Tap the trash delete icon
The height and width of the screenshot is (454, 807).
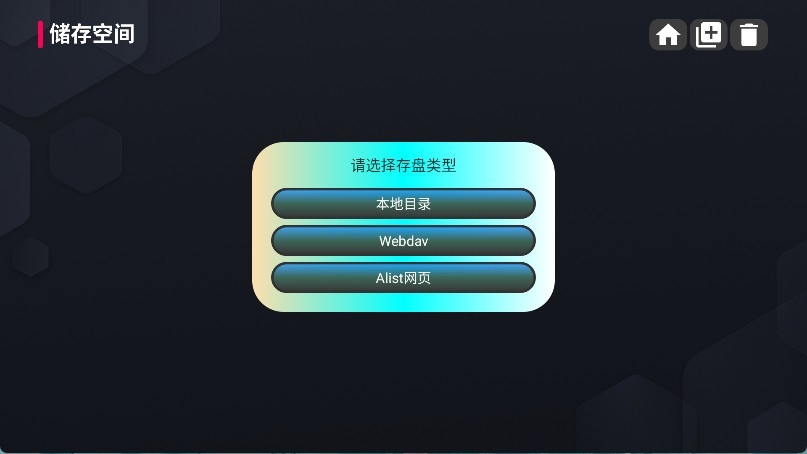(x=749, y=35)
